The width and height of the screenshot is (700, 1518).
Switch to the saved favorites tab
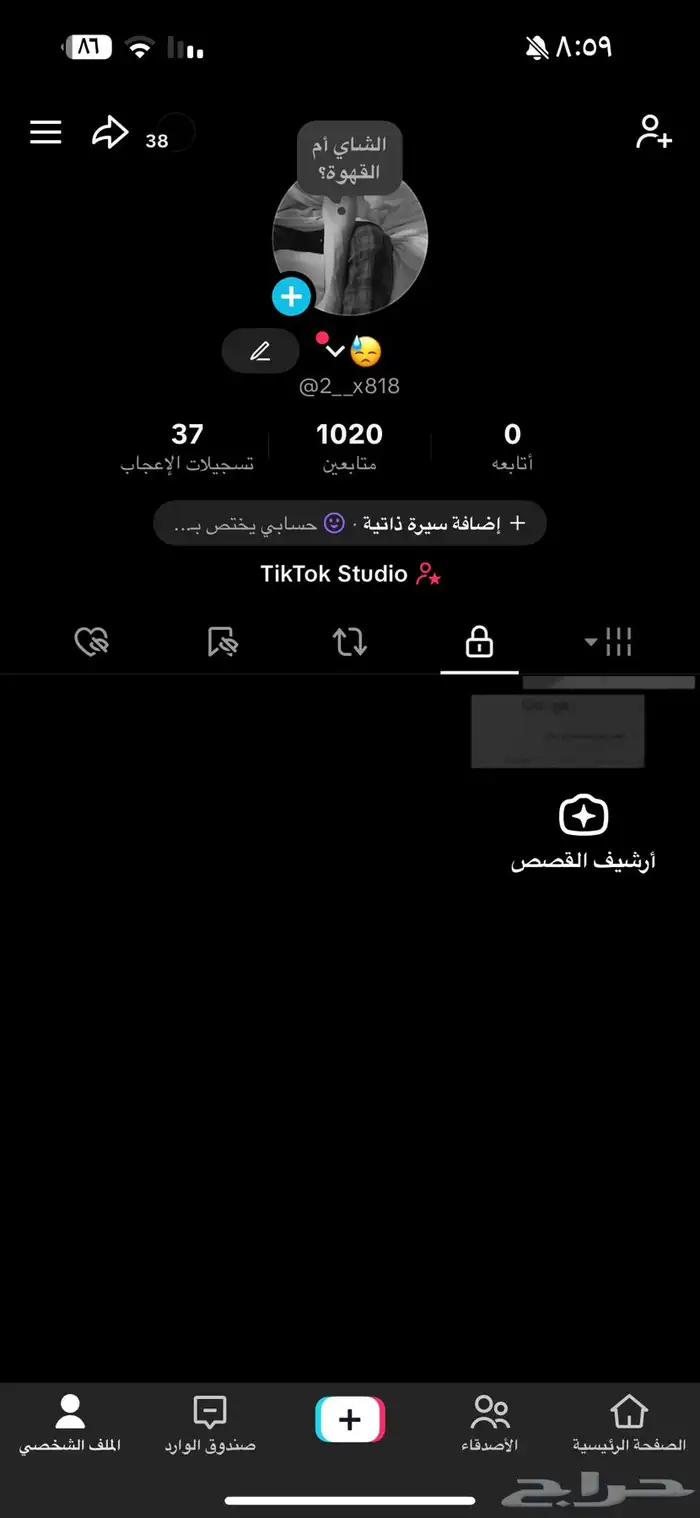[221, 642]
